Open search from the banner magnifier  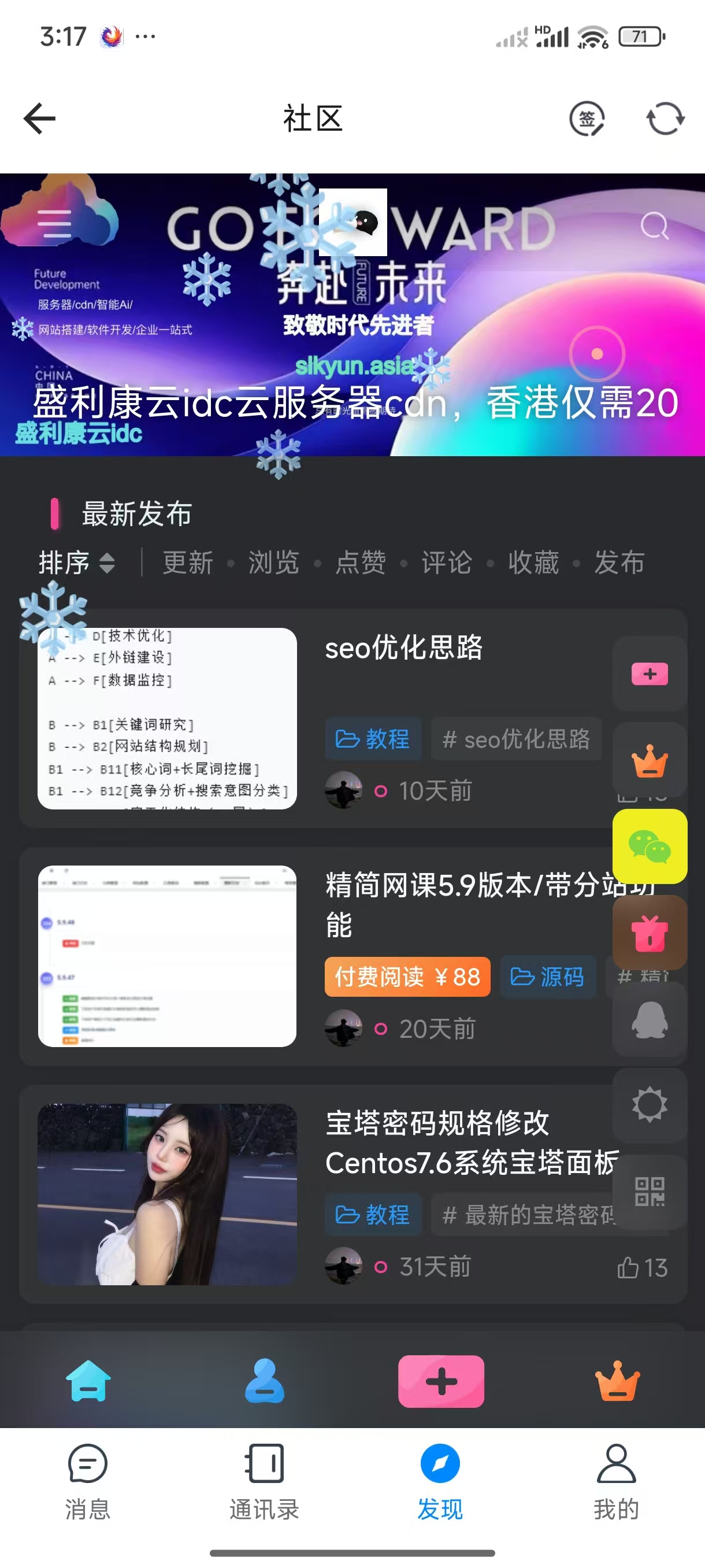(x=655, y=226)
